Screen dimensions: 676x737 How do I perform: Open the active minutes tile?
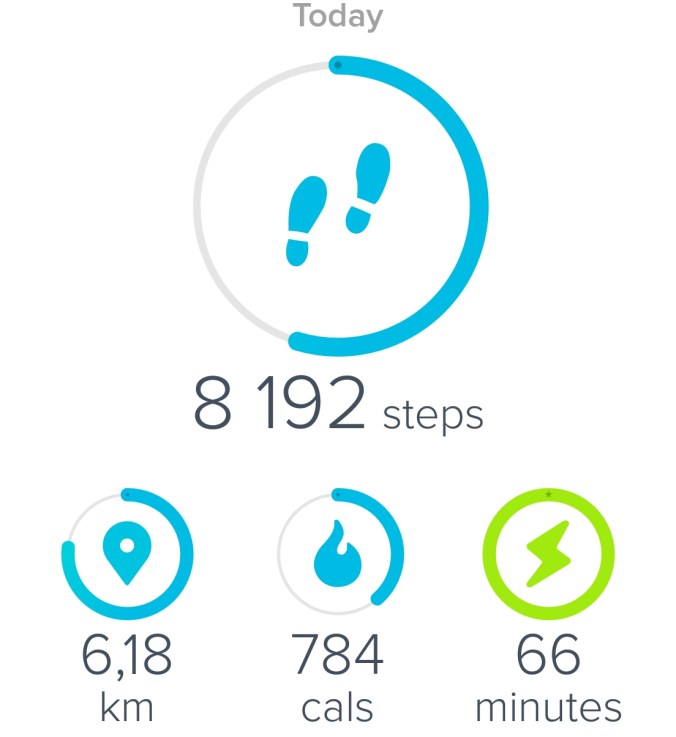pos(548,553)
